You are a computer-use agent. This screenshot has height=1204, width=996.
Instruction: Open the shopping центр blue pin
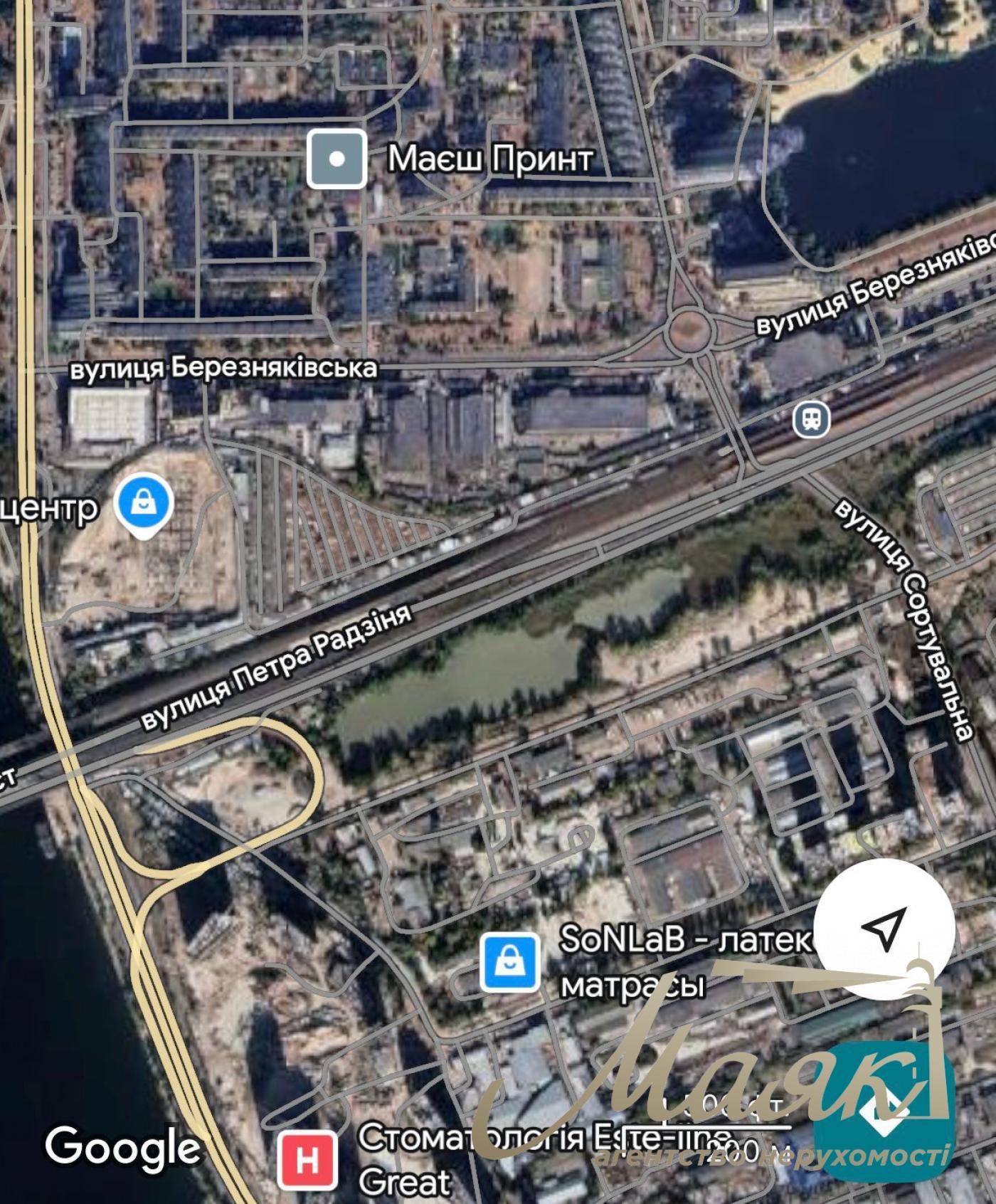(144, 504)
